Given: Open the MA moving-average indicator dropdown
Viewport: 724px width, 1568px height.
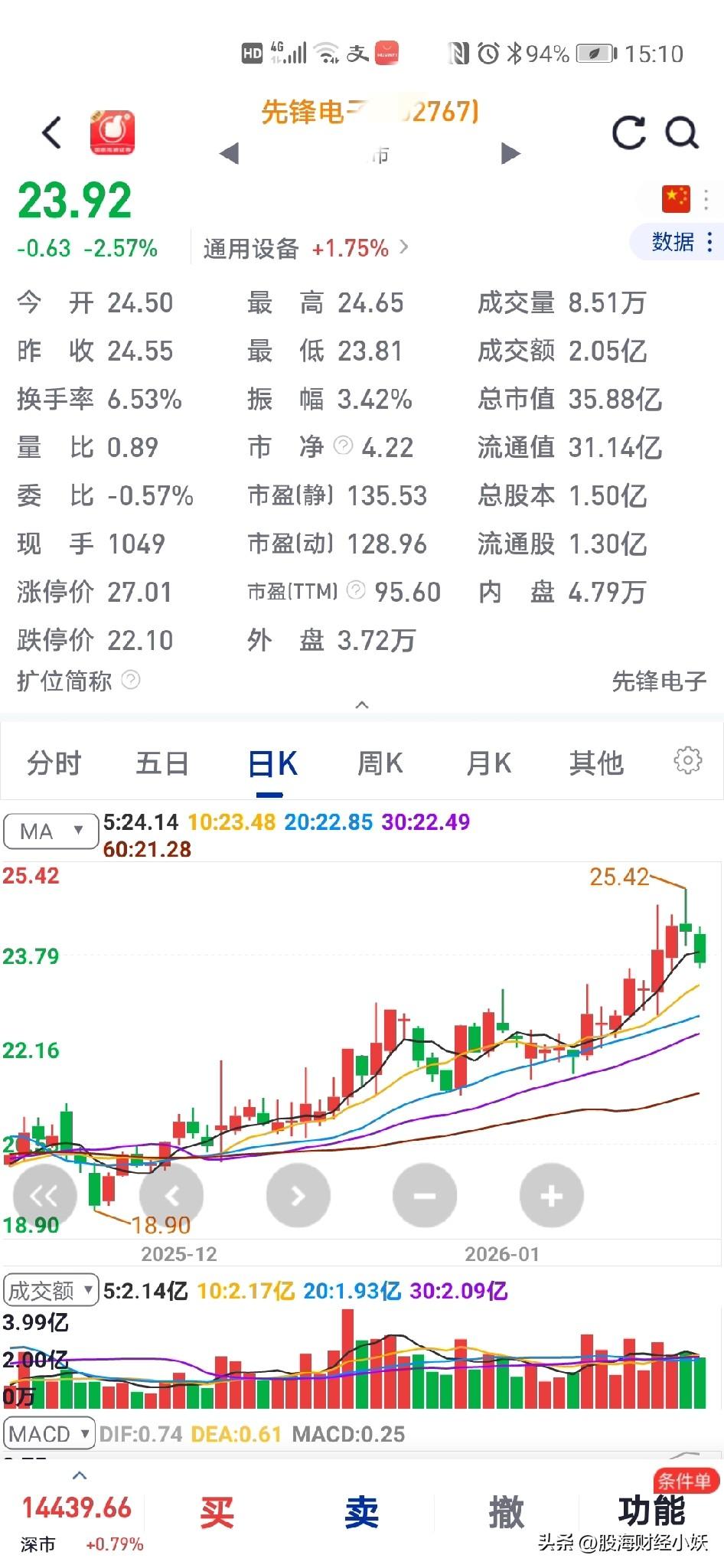Looking at the screenshot, I should click(51, 831).
